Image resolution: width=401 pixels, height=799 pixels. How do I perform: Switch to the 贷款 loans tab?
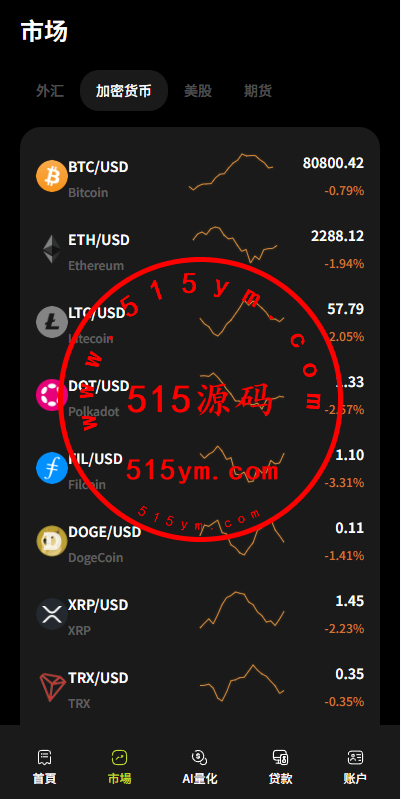[x=280, y=766]
